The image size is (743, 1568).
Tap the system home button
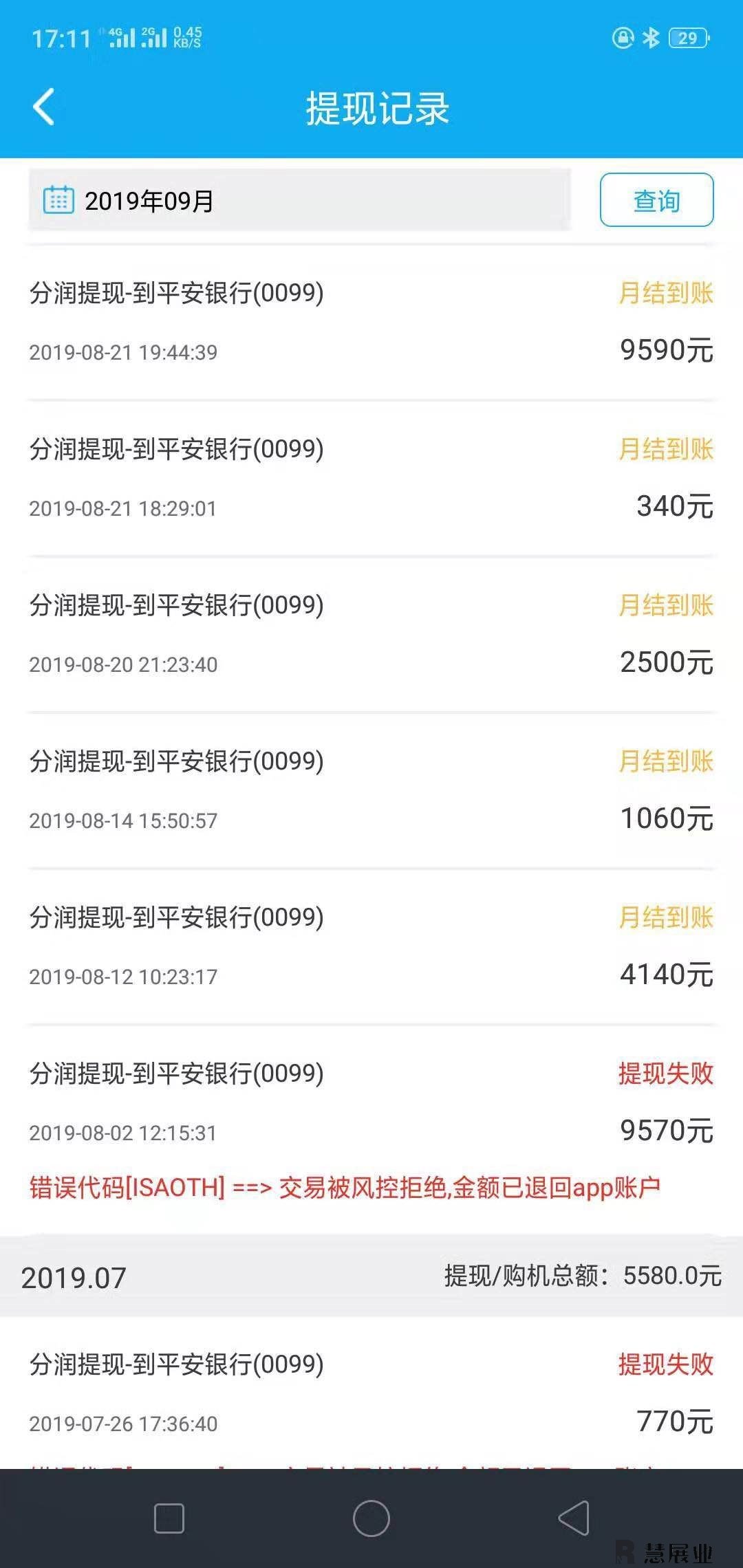371,1518
